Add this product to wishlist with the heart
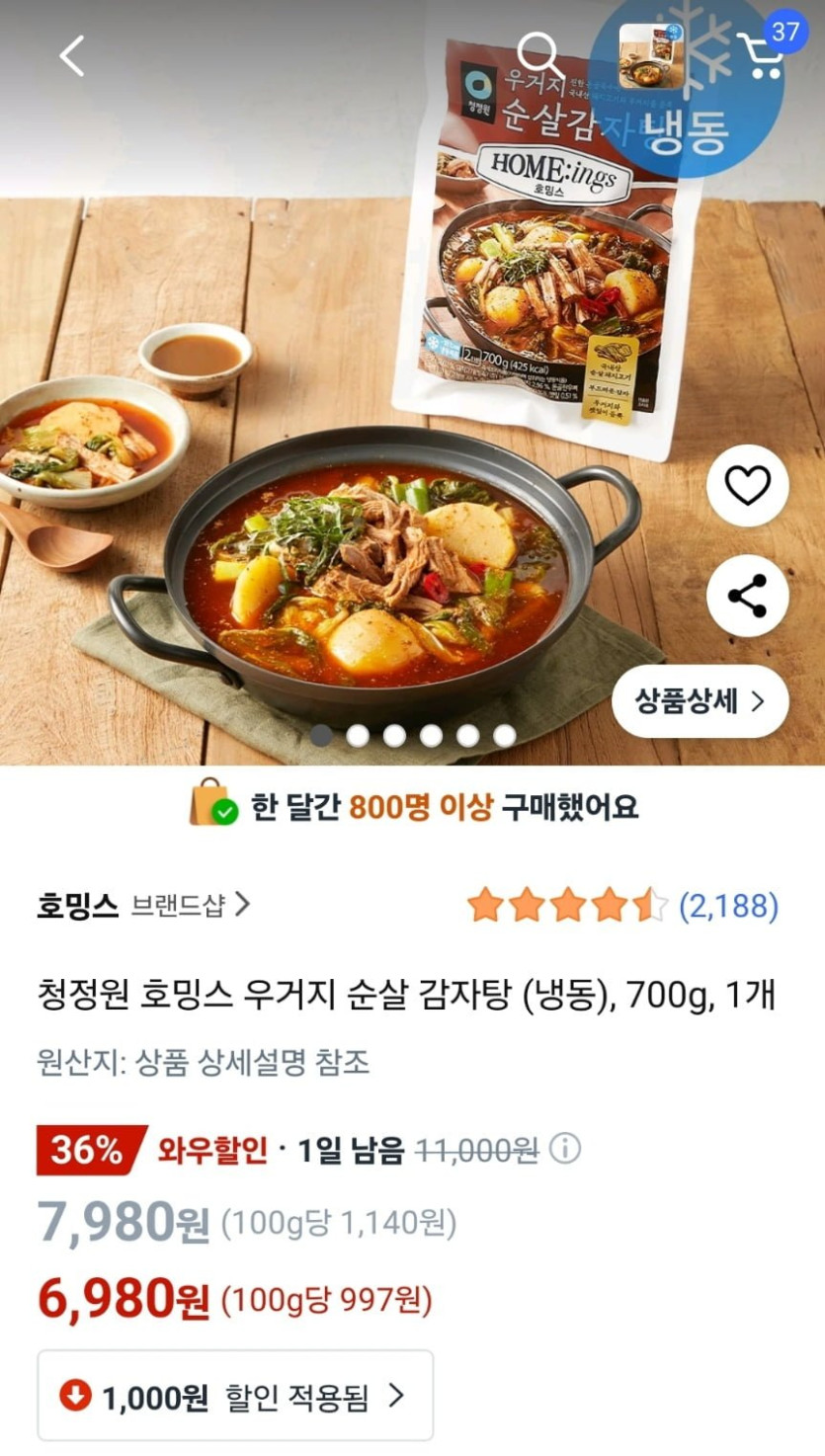The image size is (825, 1456). tap(747, 485)
